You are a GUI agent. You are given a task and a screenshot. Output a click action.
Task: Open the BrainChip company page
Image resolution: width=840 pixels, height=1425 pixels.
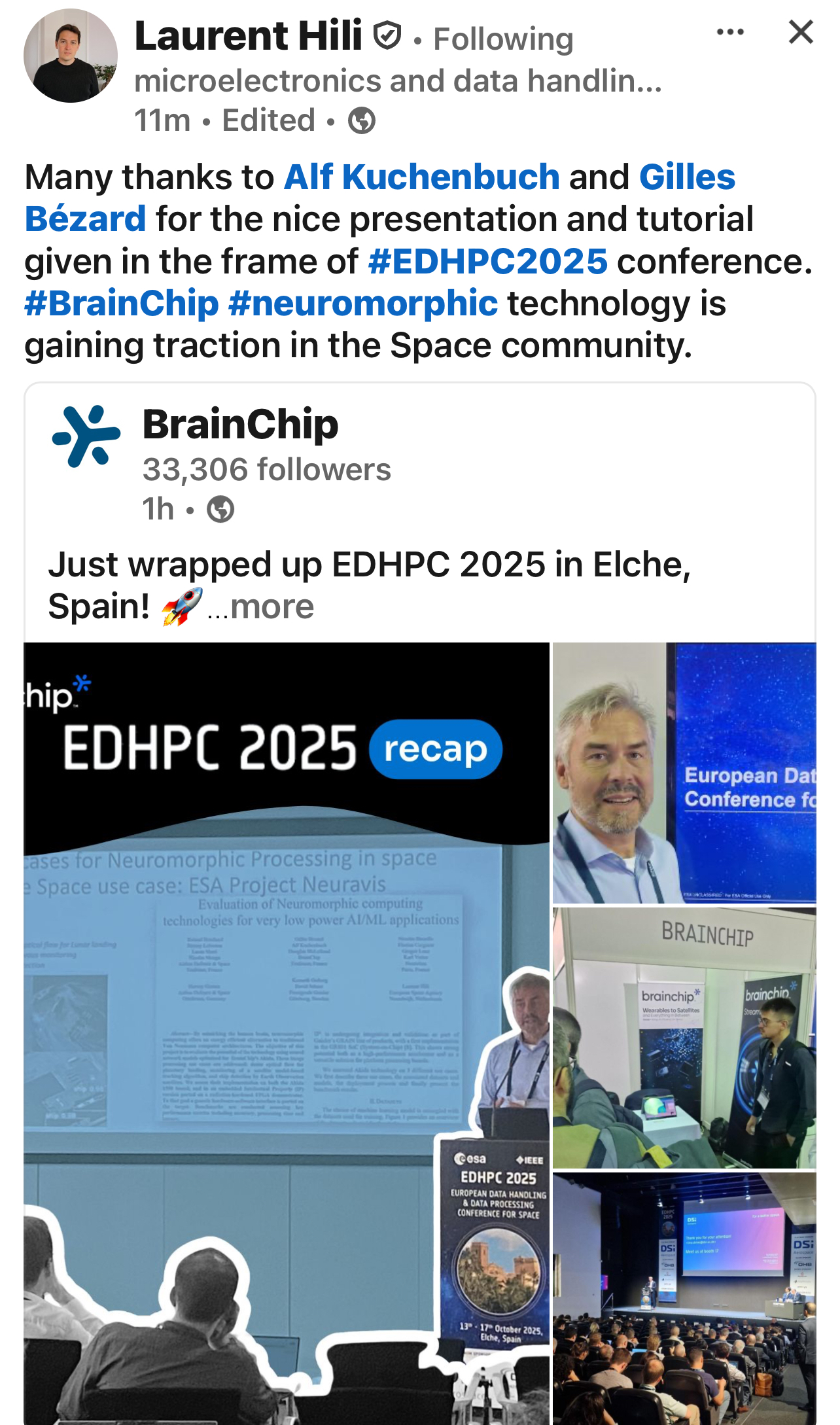[x=240, y=425]
